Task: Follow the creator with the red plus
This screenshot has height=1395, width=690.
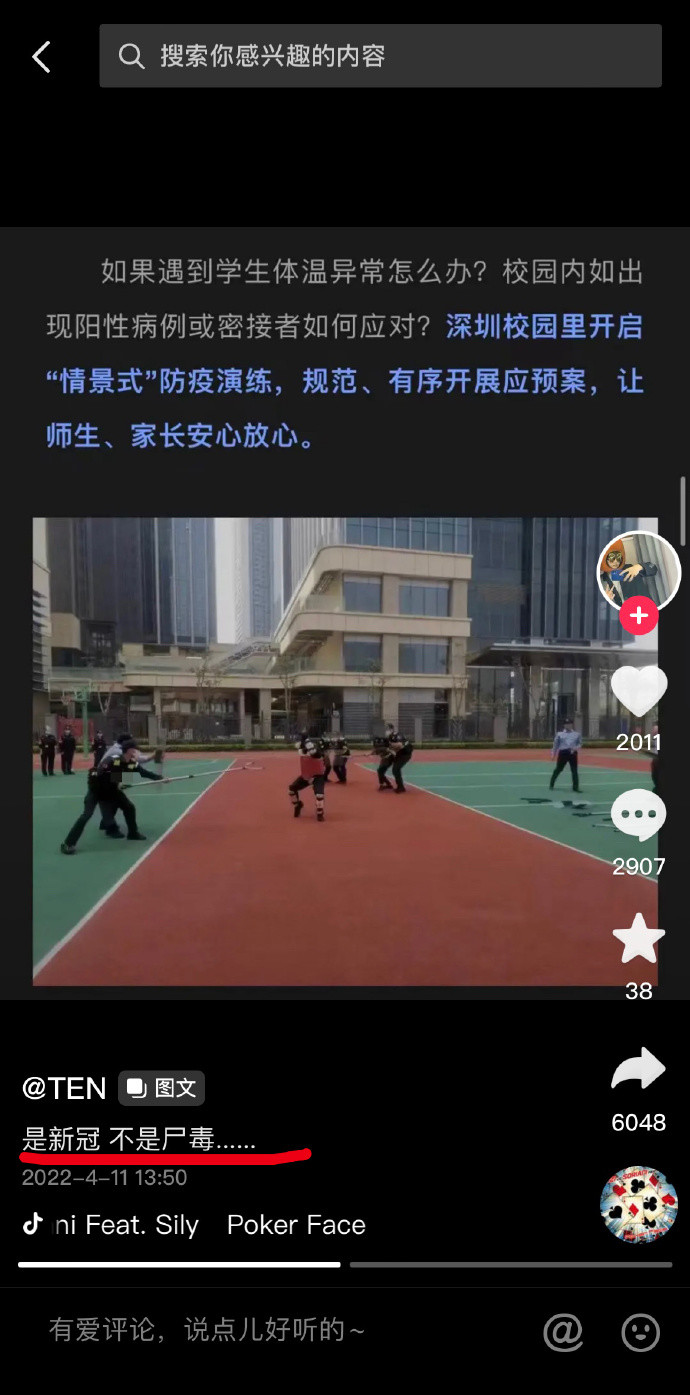Action: pos(638,616)
